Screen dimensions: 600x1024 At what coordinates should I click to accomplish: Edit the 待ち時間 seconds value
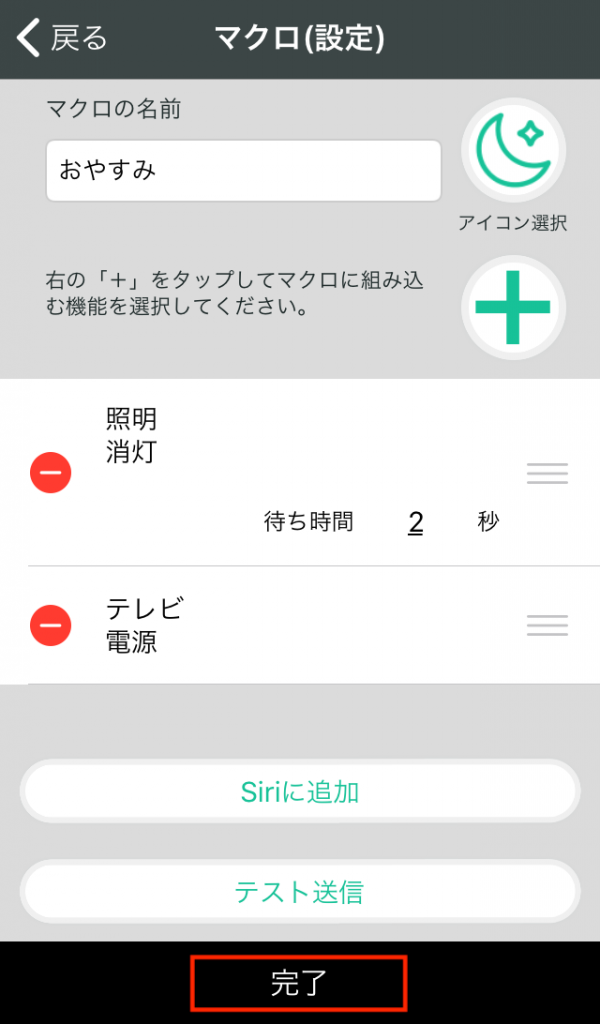coord(416,522)
